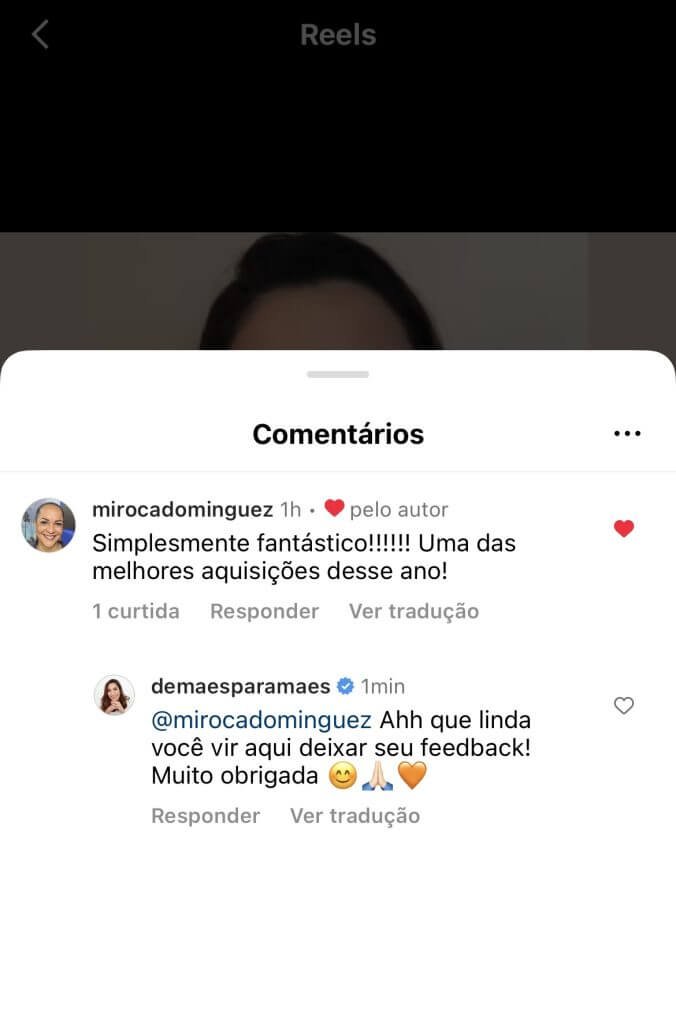
Task: Open mirocadominguez's profile picture
Action: 49,525
